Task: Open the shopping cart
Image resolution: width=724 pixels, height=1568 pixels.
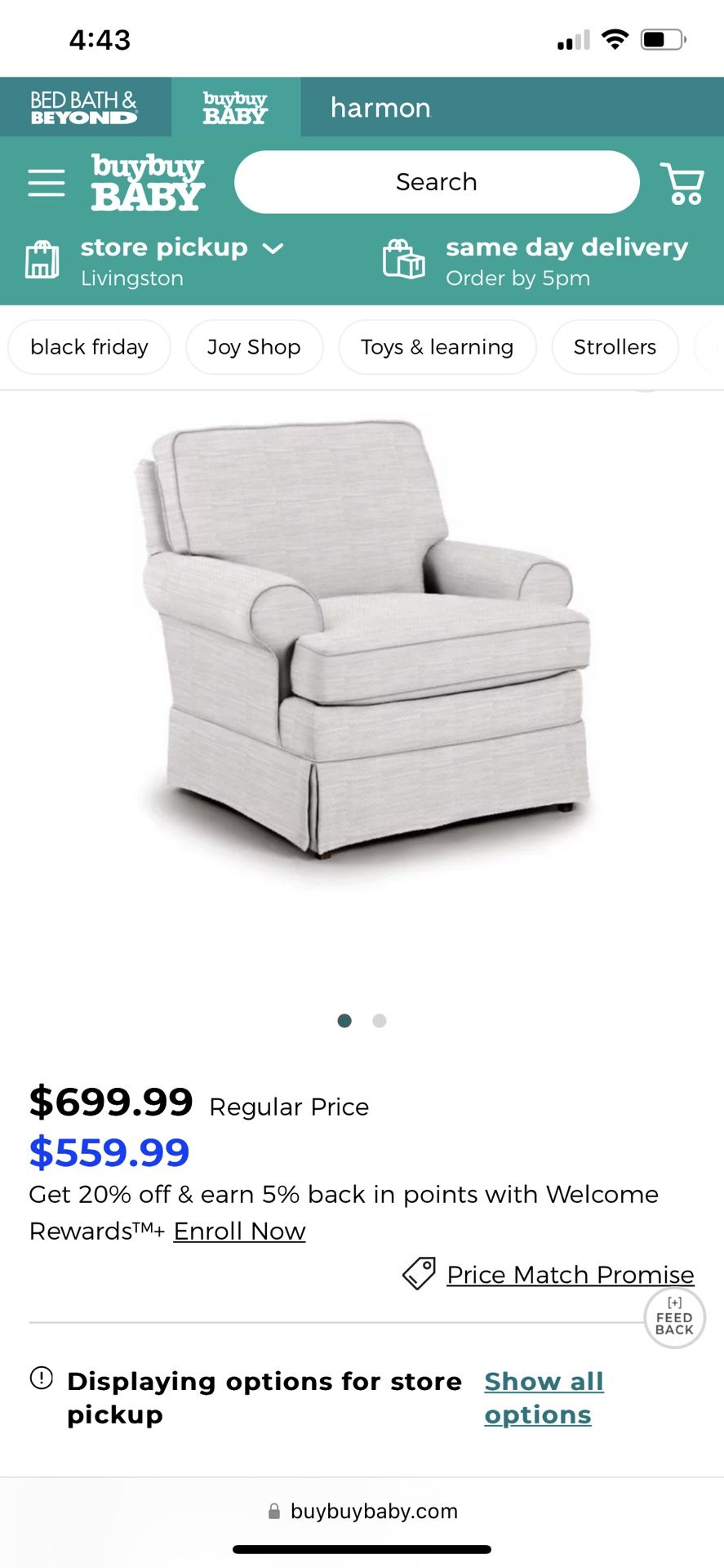Action: pyautogui.click(x=682, y=183)
